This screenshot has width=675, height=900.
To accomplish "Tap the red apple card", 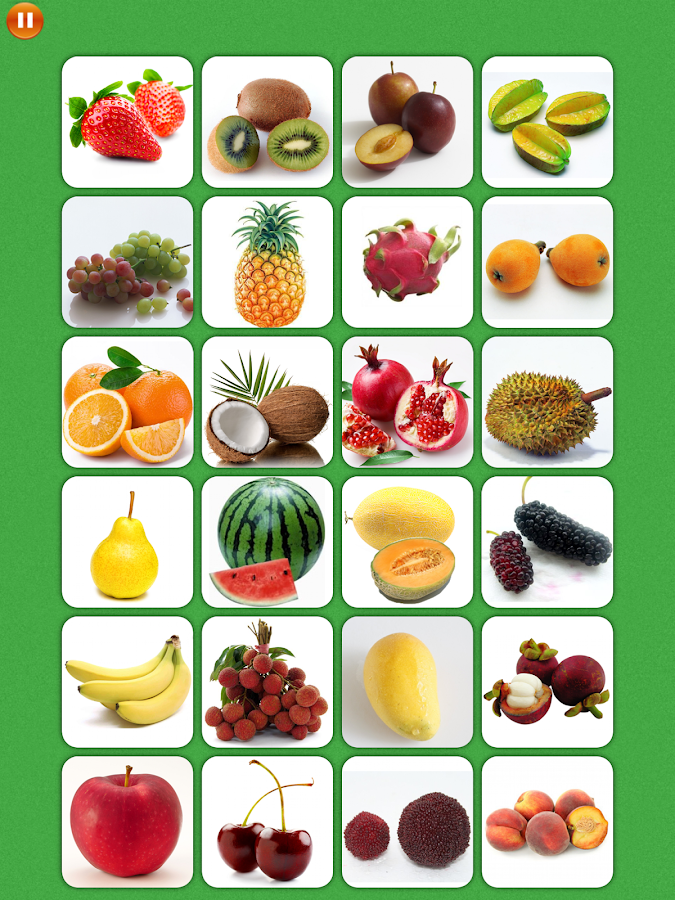I will coord(127,822).
